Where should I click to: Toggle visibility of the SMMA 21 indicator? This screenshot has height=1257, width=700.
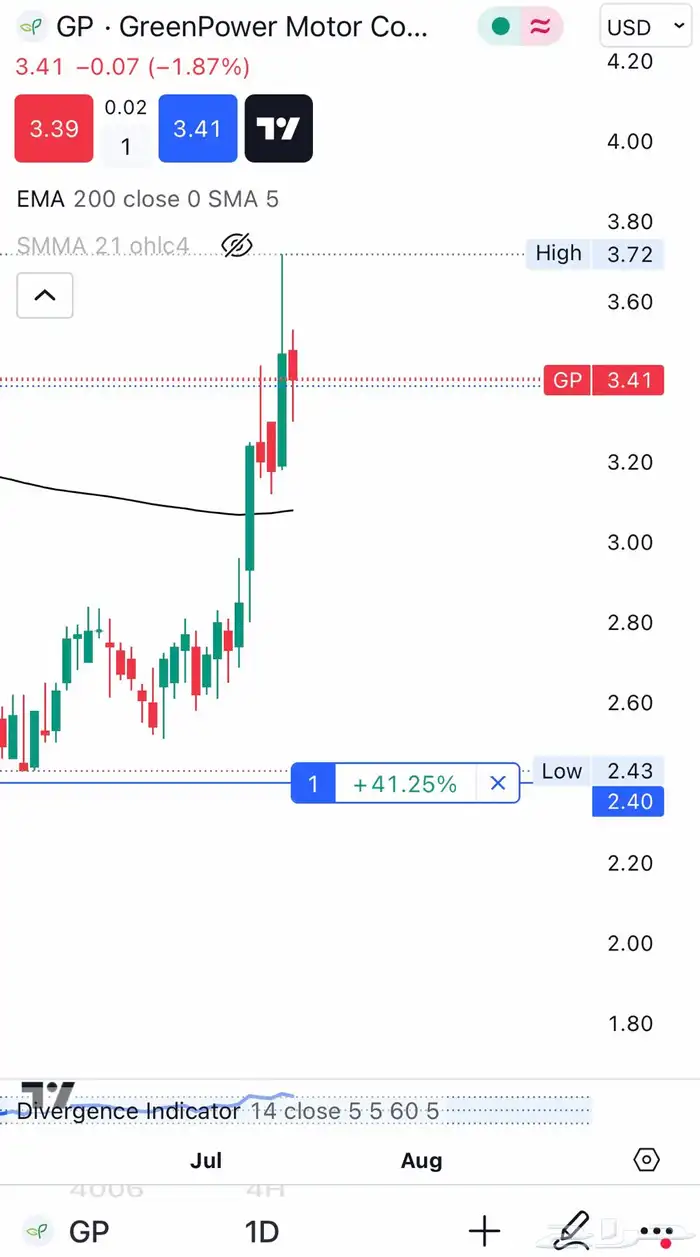point(236,245)
